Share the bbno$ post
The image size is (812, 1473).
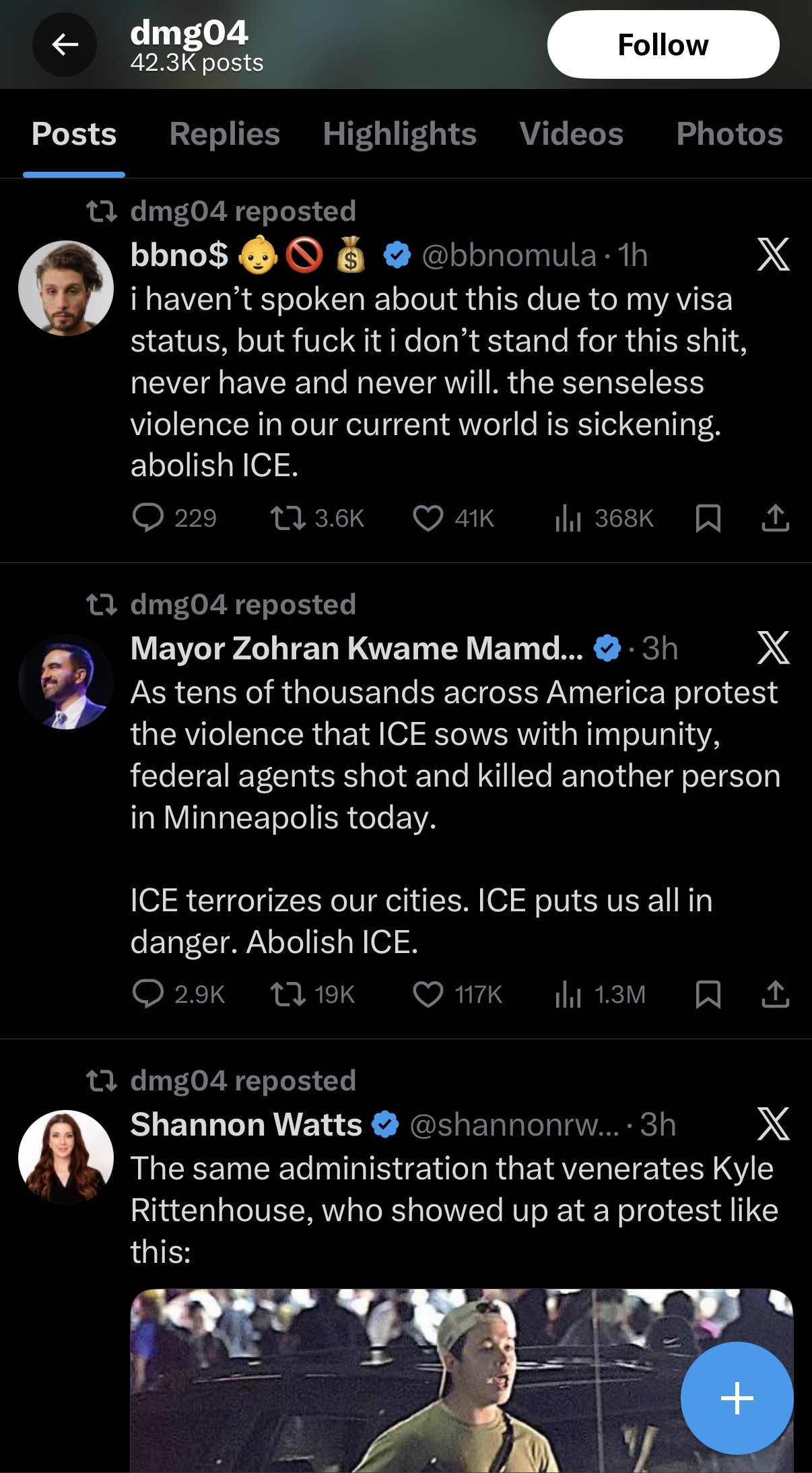[x=775, y=518]
